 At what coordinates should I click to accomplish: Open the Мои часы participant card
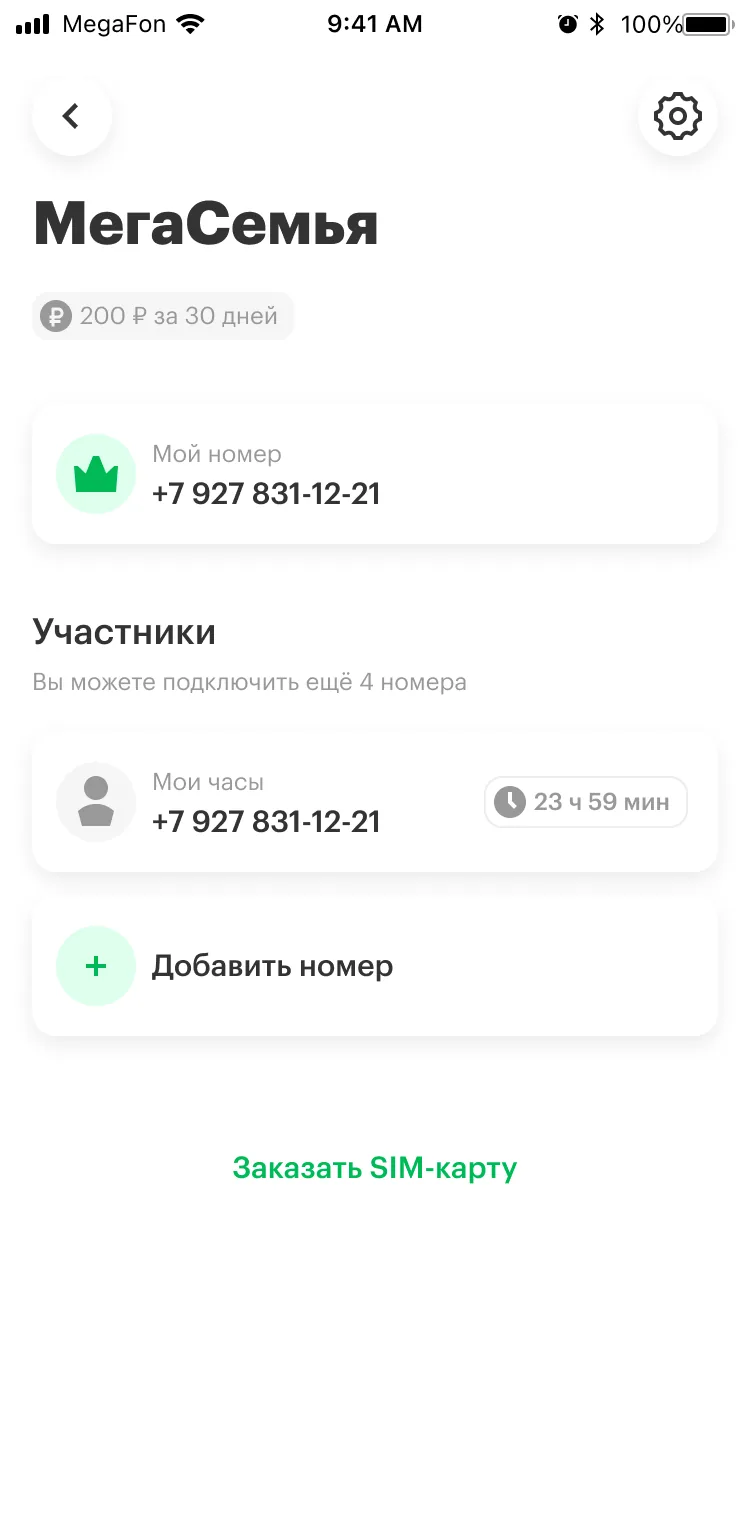(300, 802)
